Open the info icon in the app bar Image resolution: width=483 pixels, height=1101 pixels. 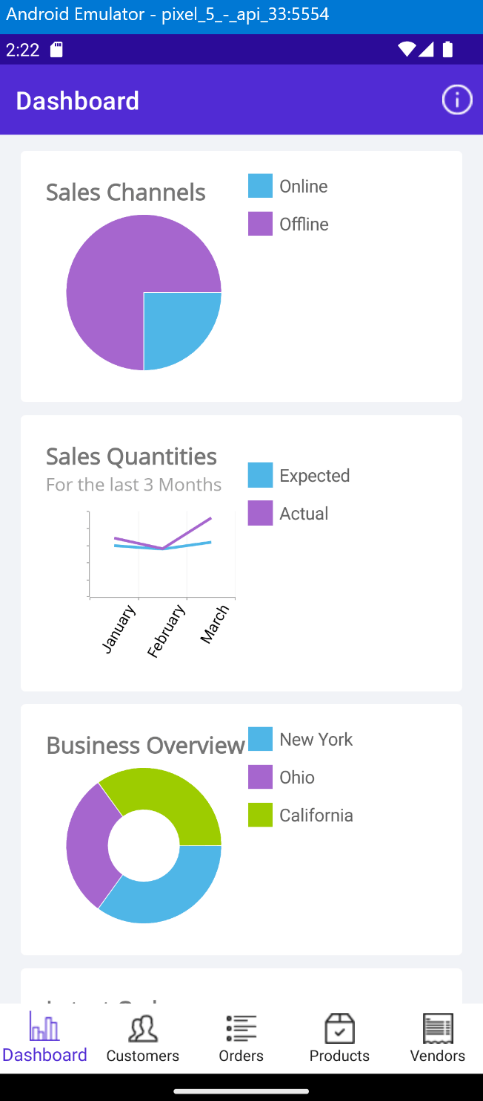point(457,100)
